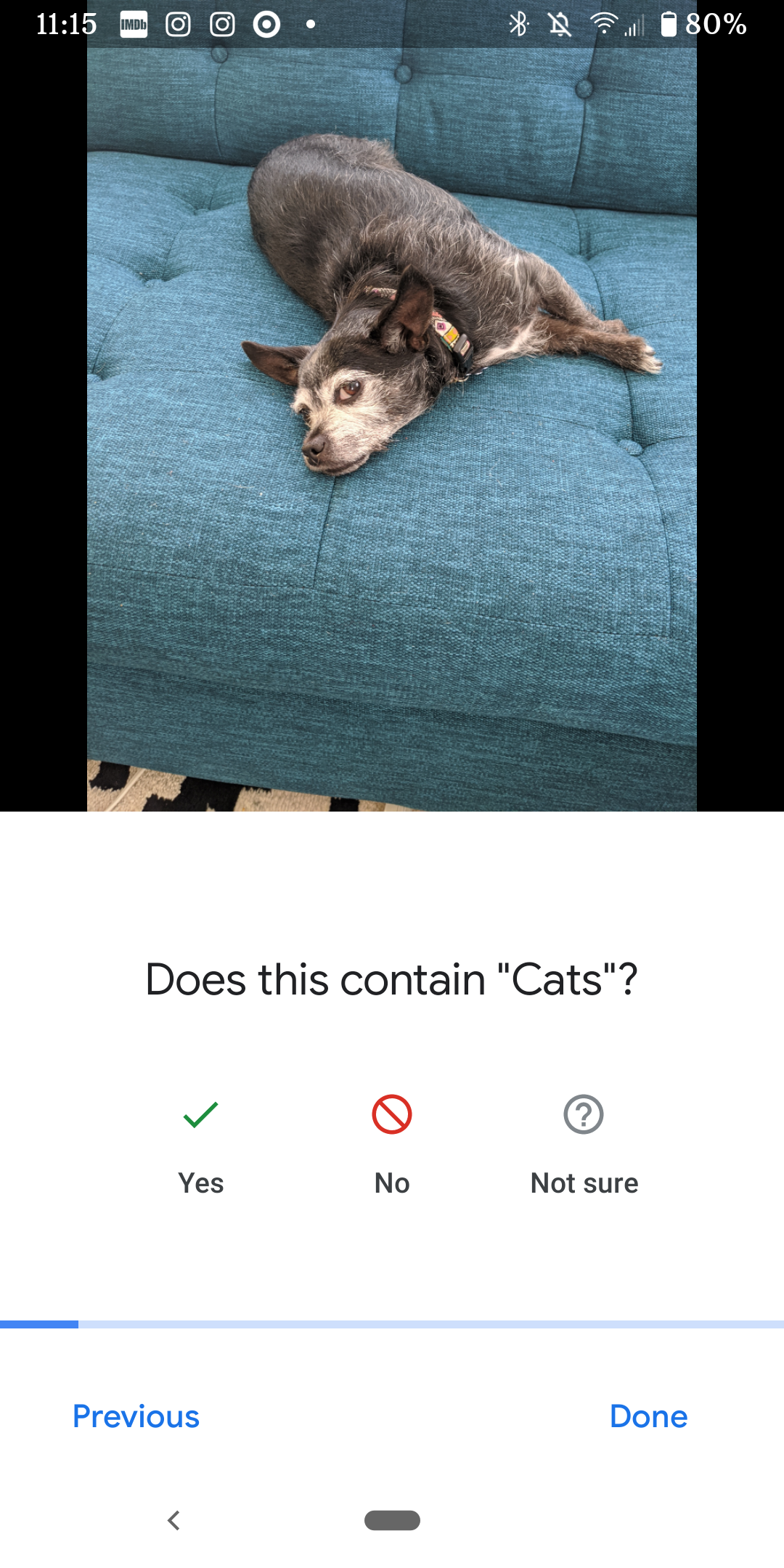Go to the Previous question
The image size is (784, 1568).
[x=136, y=1416]
